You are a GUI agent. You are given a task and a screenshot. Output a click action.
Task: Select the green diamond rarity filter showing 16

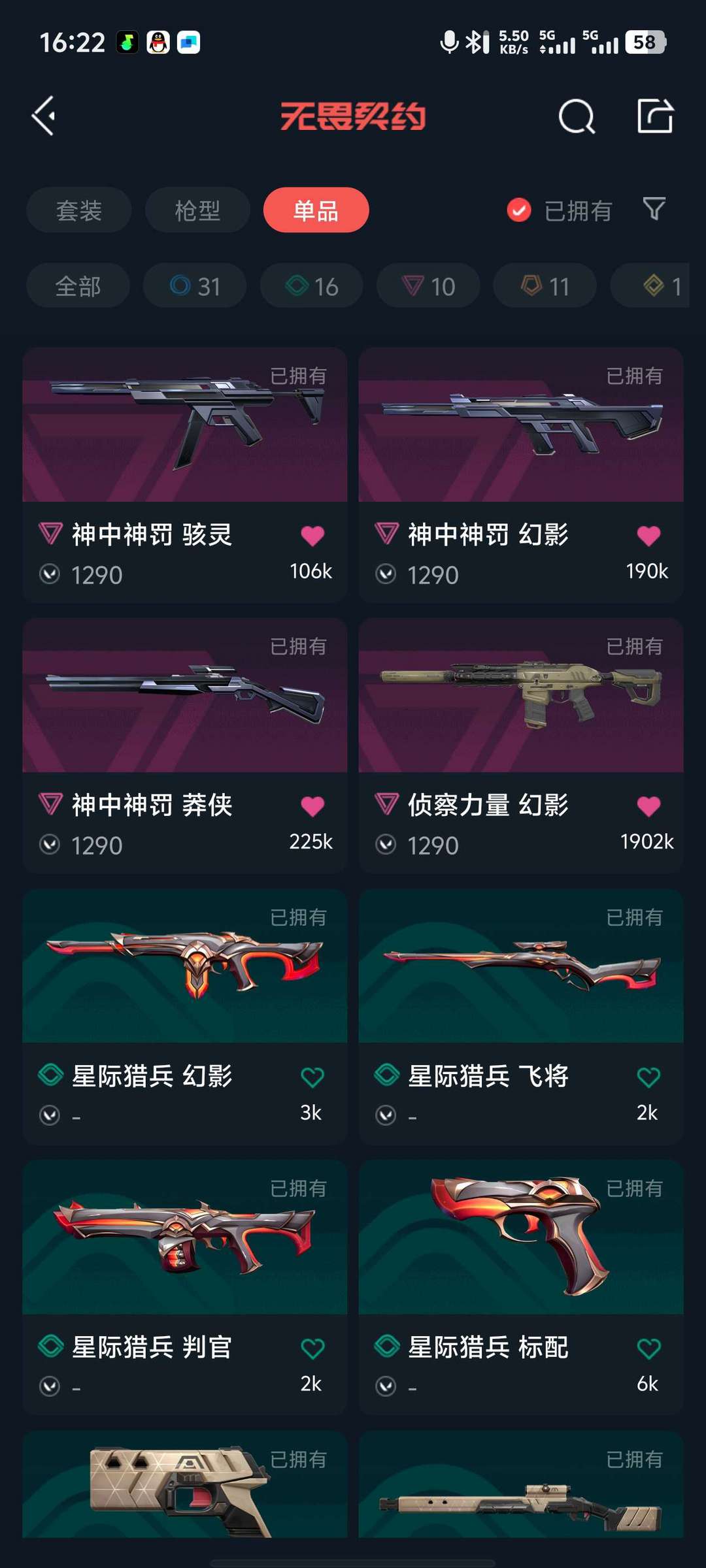[x=311, y=286]
